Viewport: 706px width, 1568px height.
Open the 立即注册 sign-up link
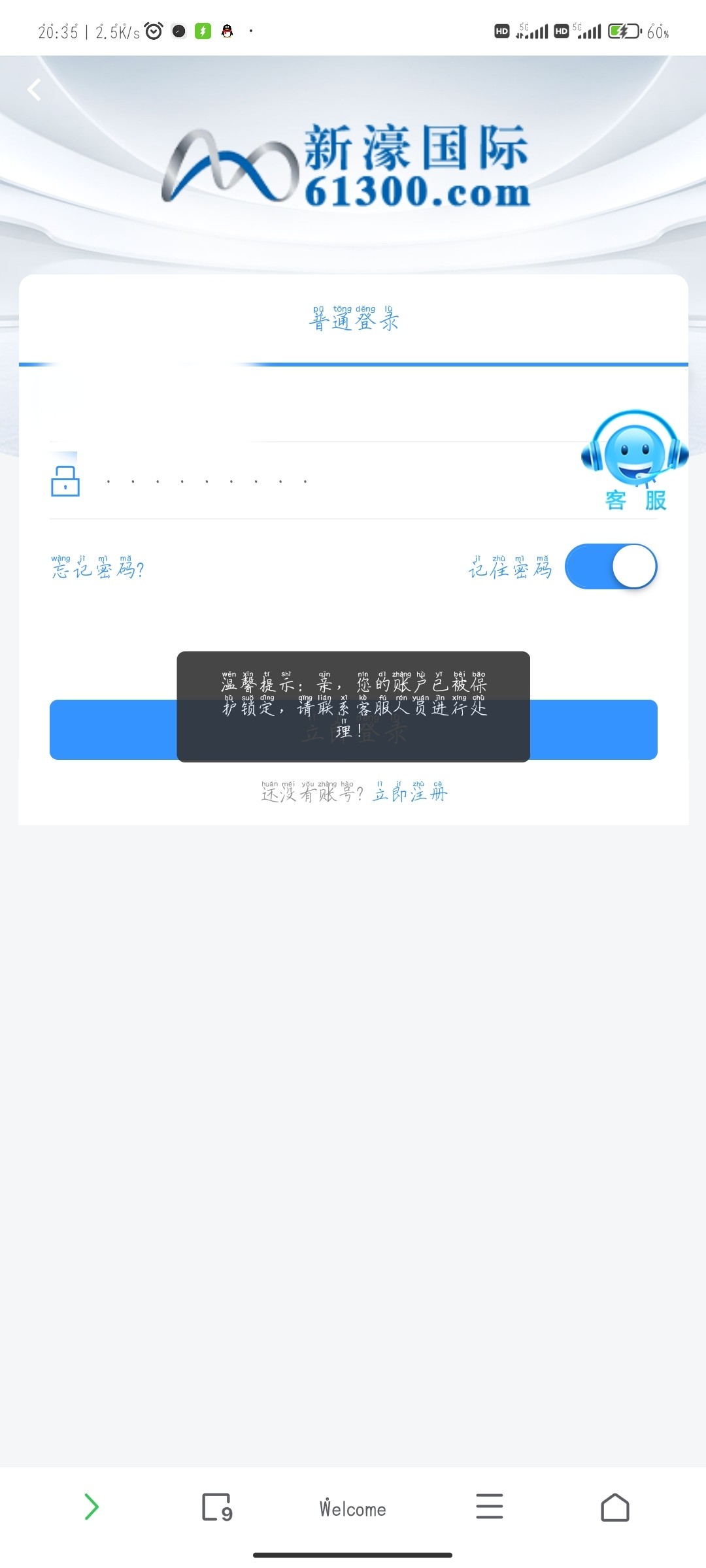[410, 792]
